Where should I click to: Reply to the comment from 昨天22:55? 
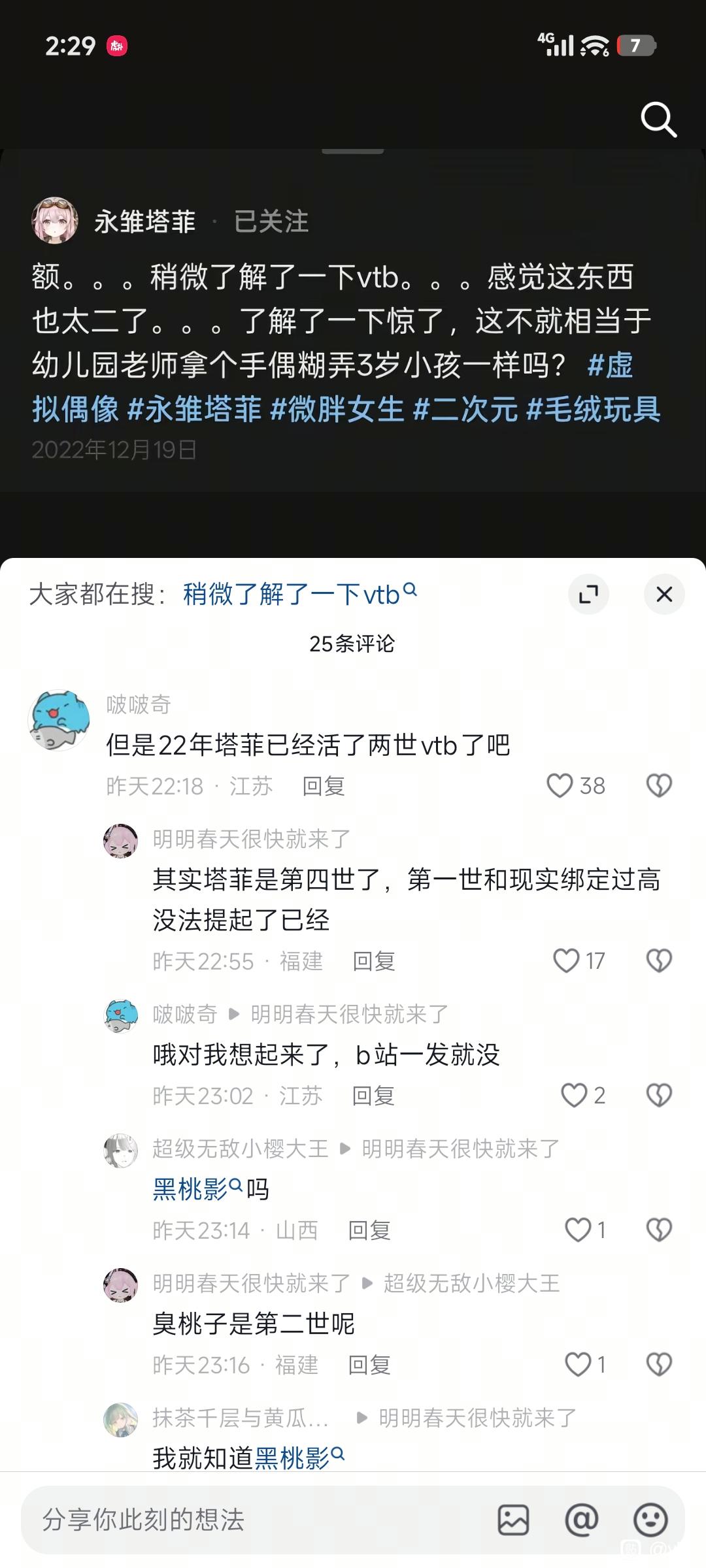click(x=374, y=961)
